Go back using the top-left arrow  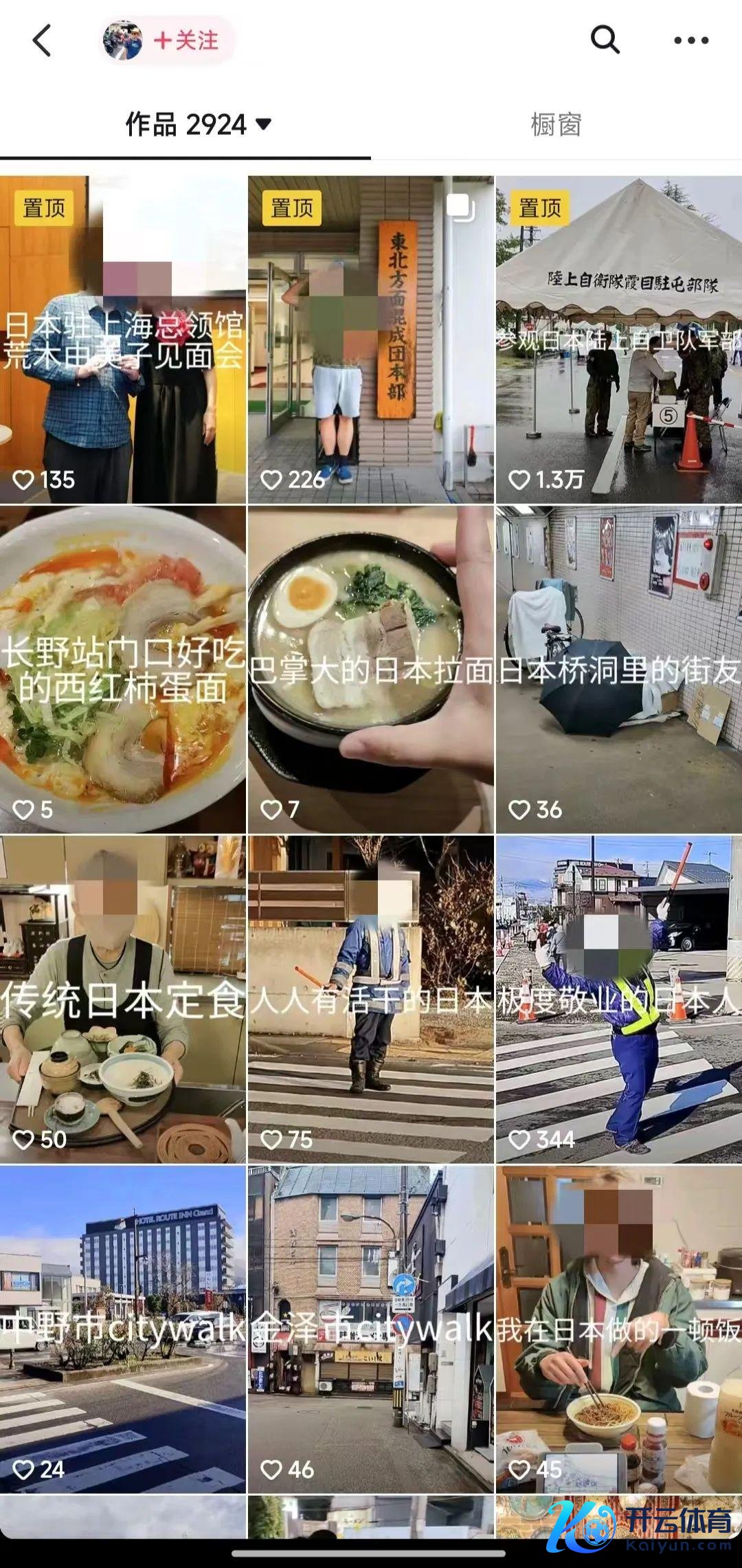point(43,41)
